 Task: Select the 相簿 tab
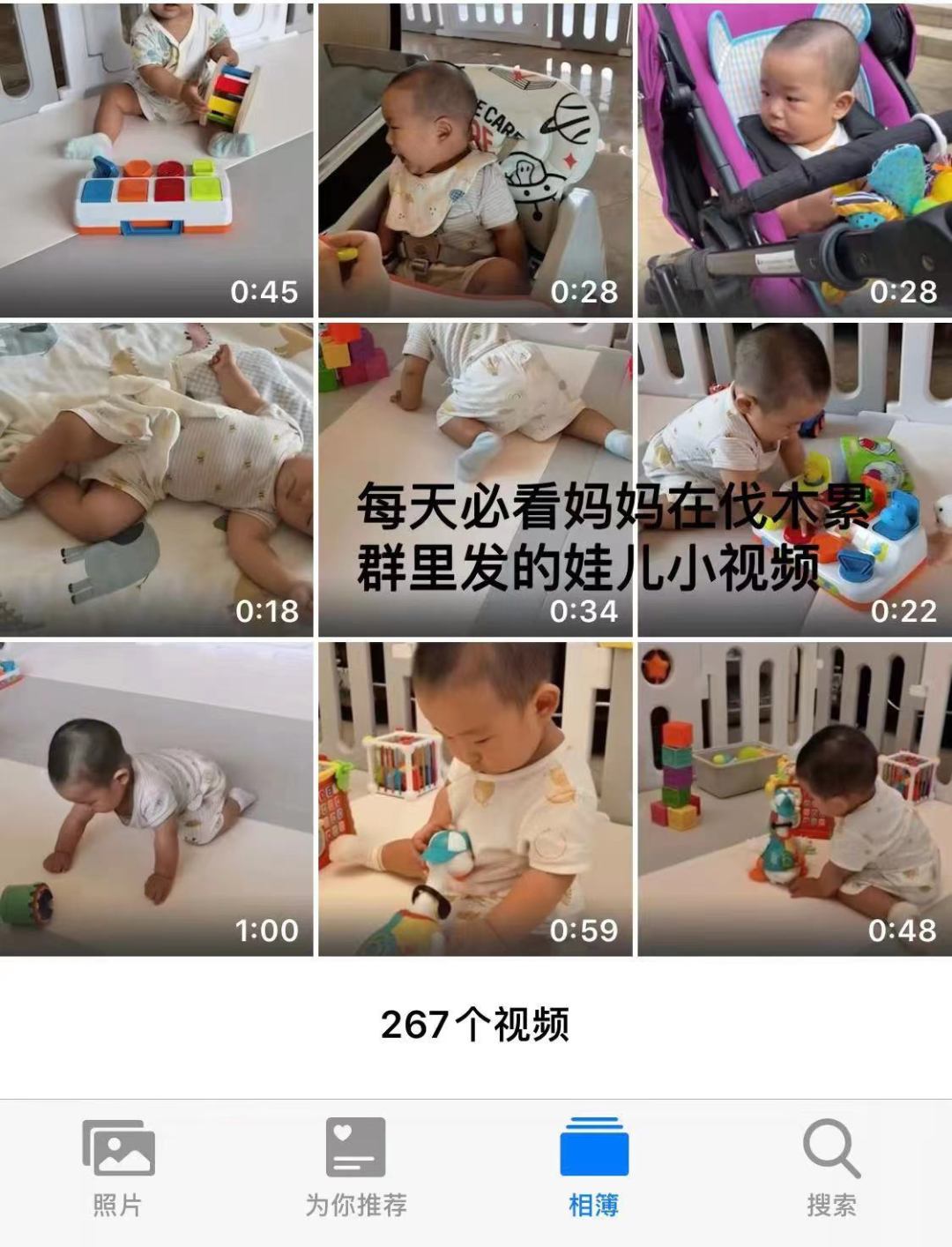point(593,1168)
